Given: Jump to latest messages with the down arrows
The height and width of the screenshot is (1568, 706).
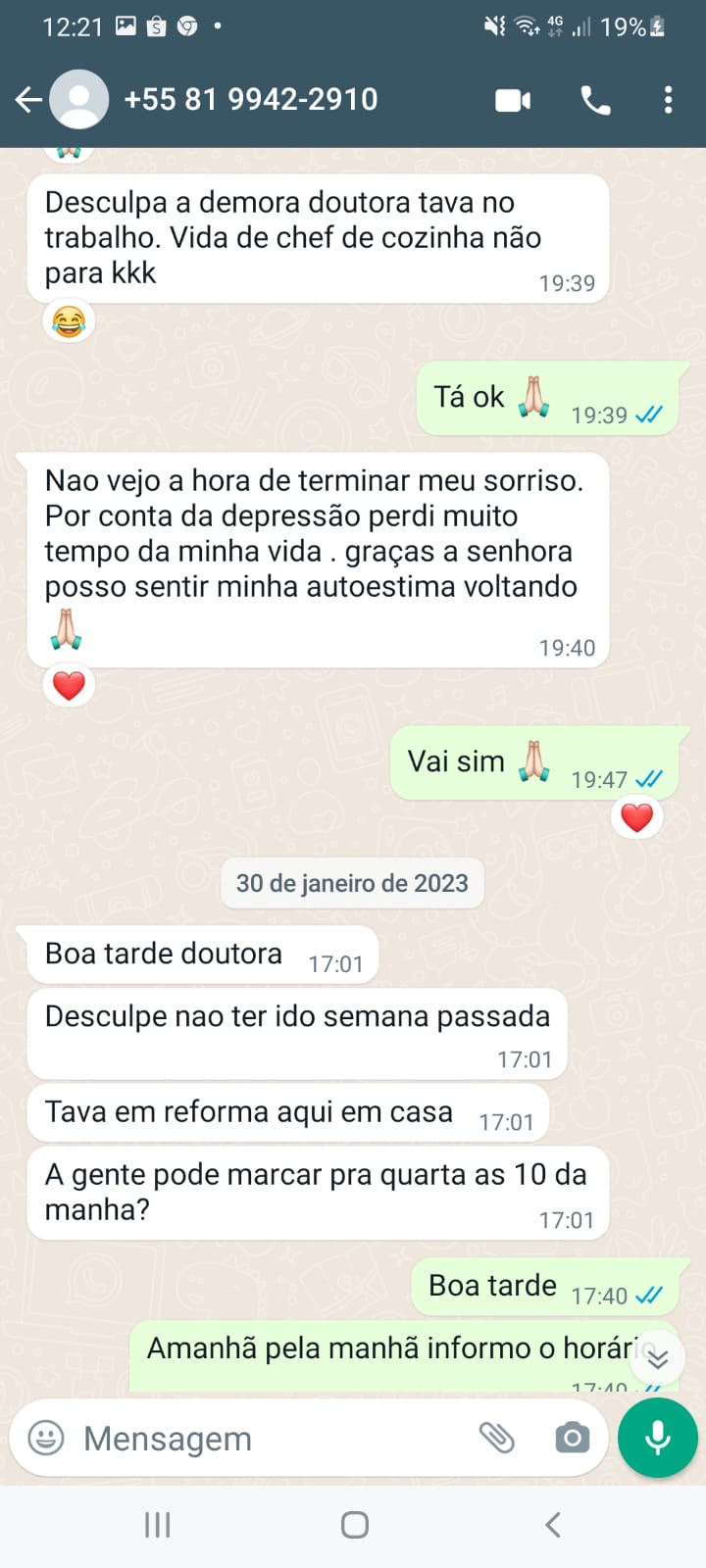Looking at the screenshot, I should [657, 1358].
